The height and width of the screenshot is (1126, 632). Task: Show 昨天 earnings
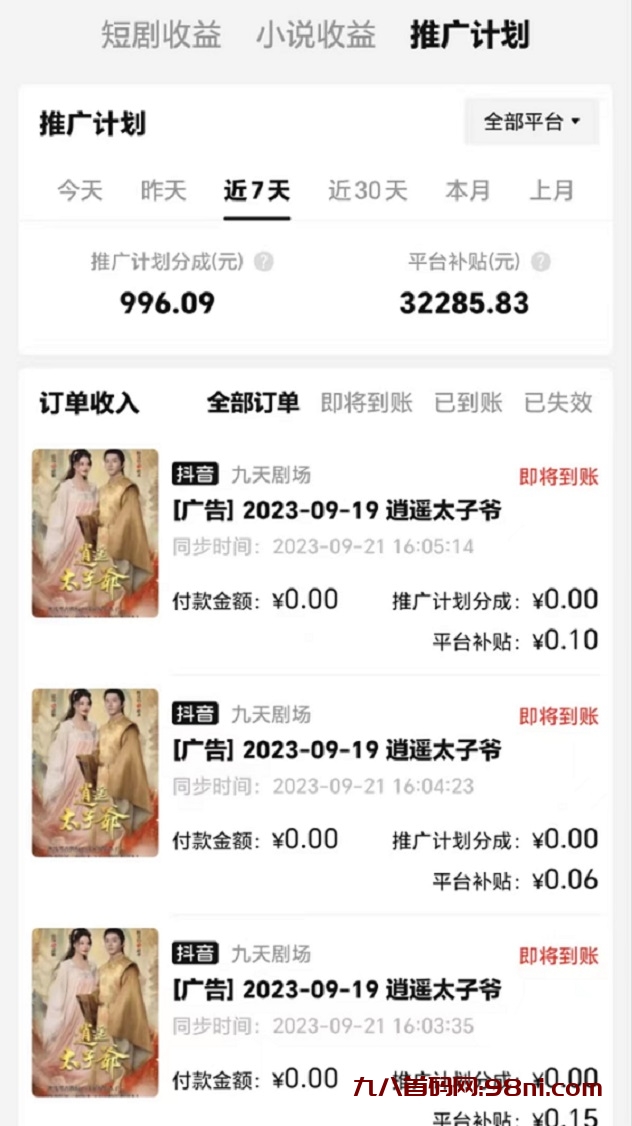click(163, 191)
